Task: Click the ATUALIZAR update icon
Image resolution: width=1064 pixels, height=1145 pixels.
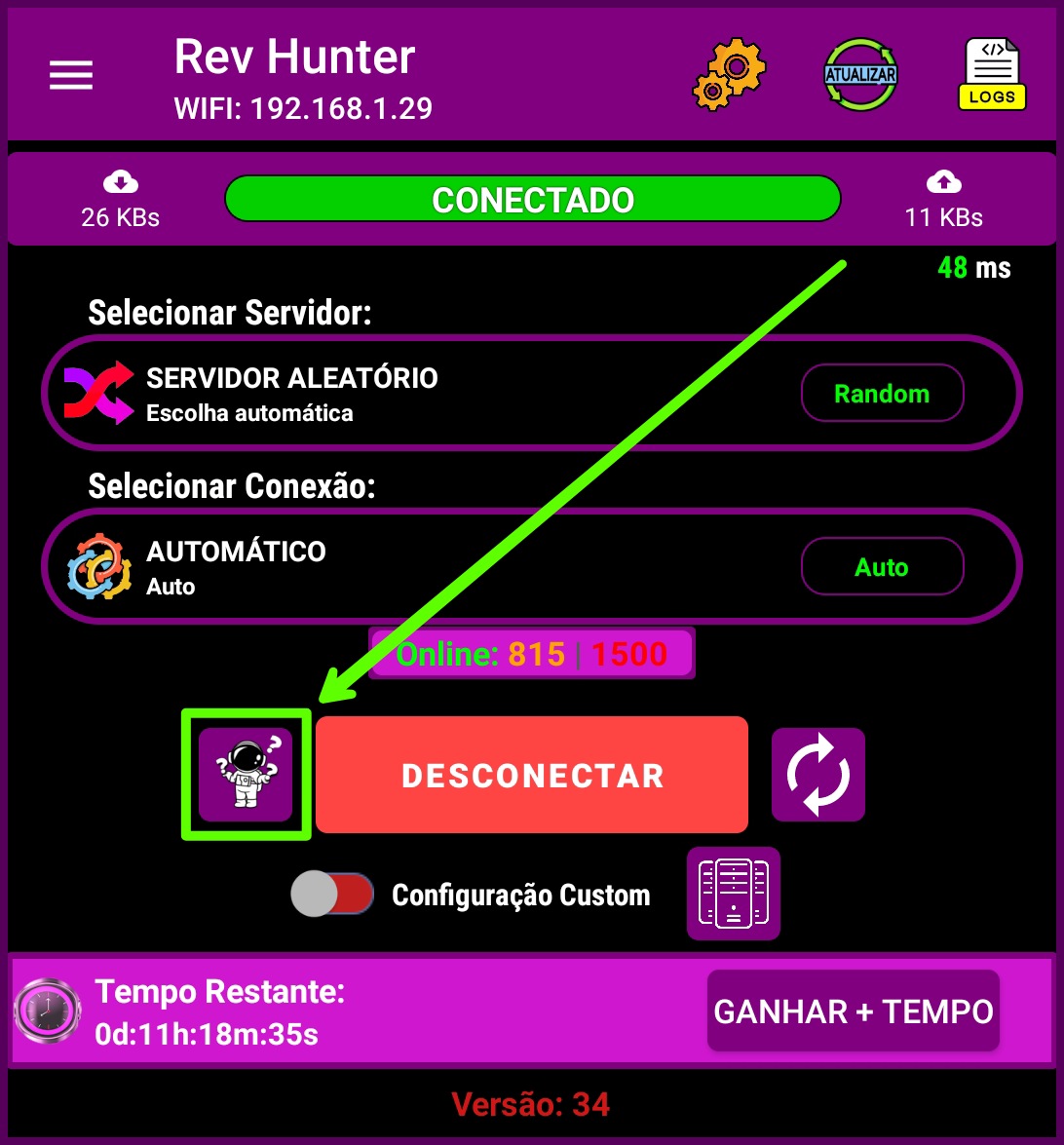Action: point(859,74)
